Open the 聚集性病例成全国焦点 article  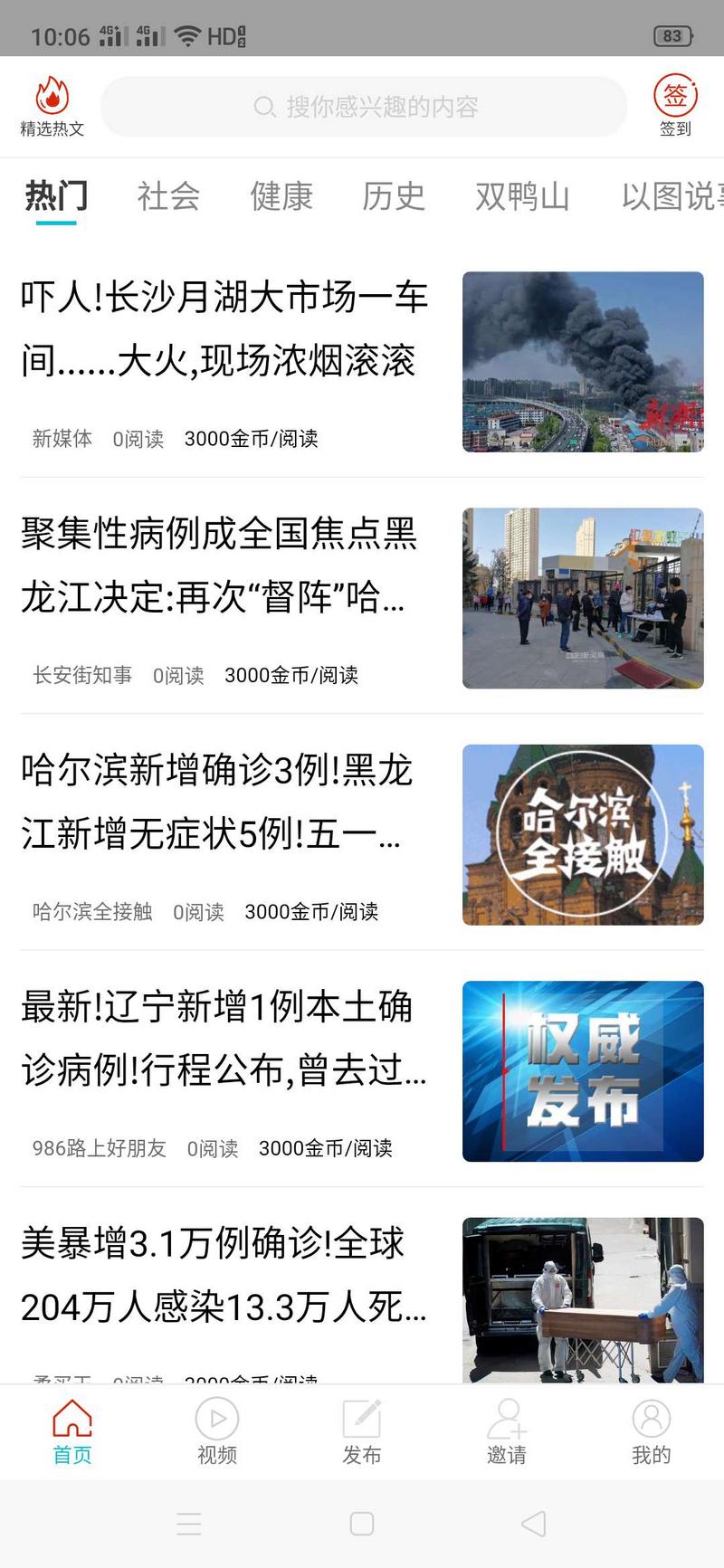click(x=219, y=565)
